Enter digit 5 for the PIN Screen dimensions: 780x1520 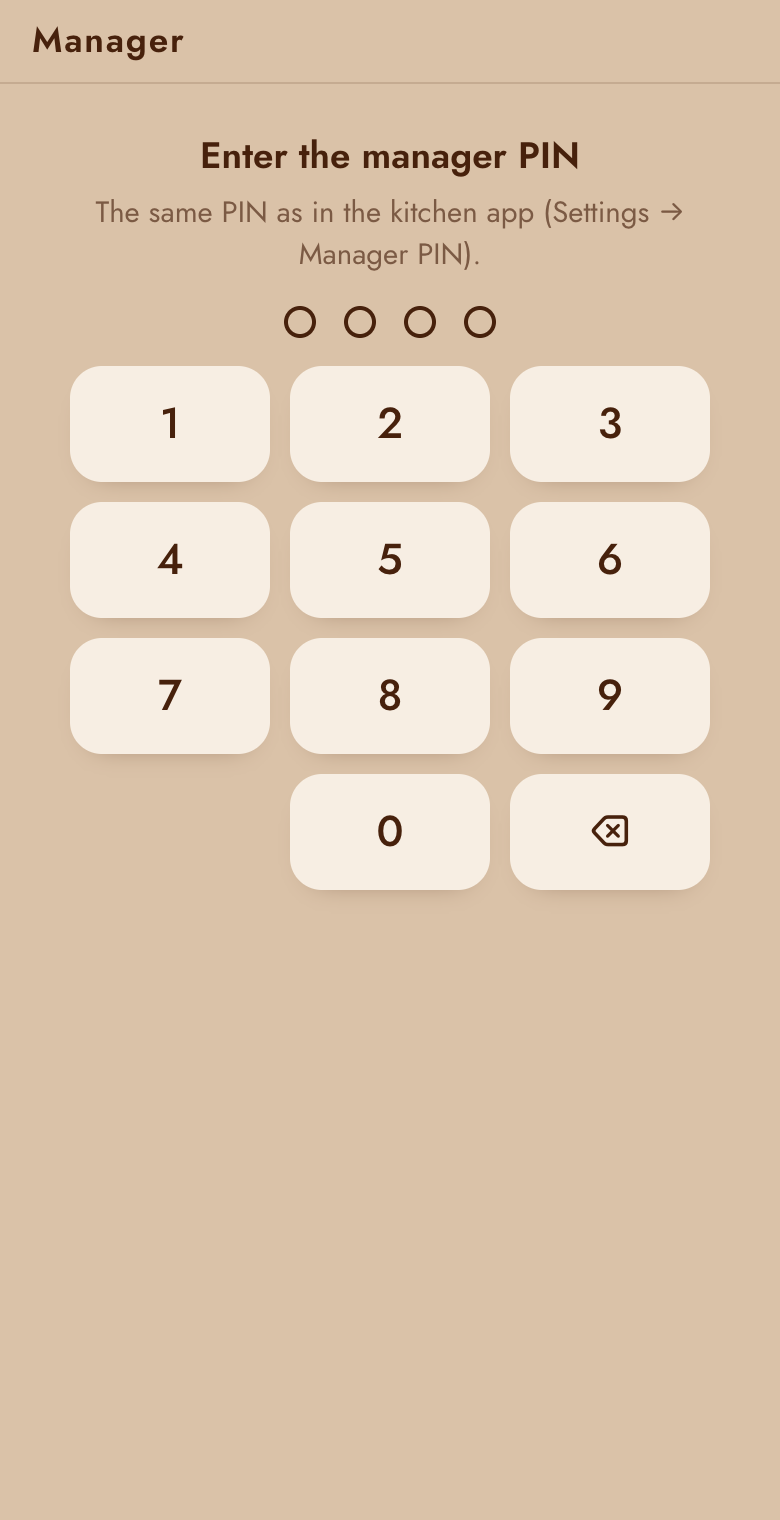[390, 560]
